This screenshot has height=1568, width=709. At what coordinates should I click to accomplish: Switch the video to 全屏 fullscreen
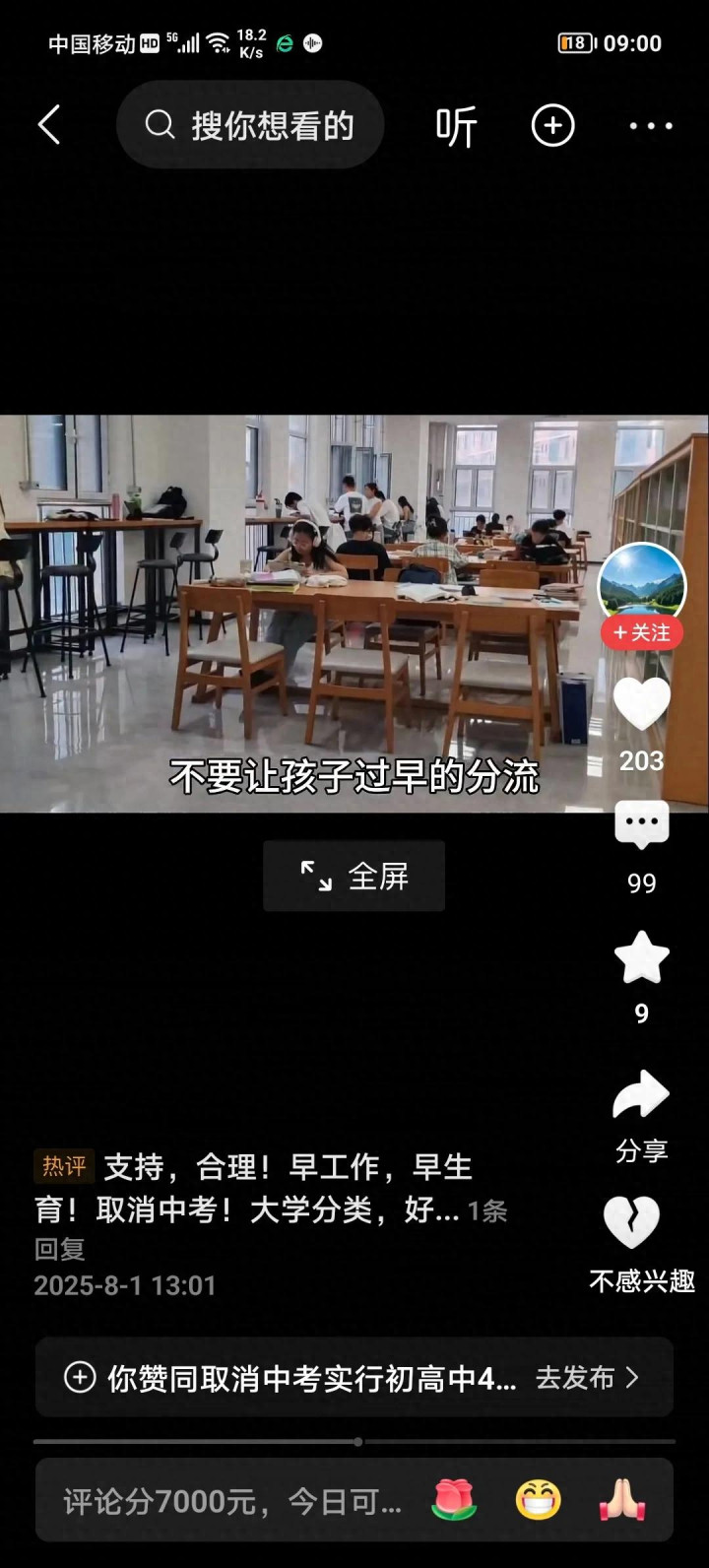(x=354, y=876)
